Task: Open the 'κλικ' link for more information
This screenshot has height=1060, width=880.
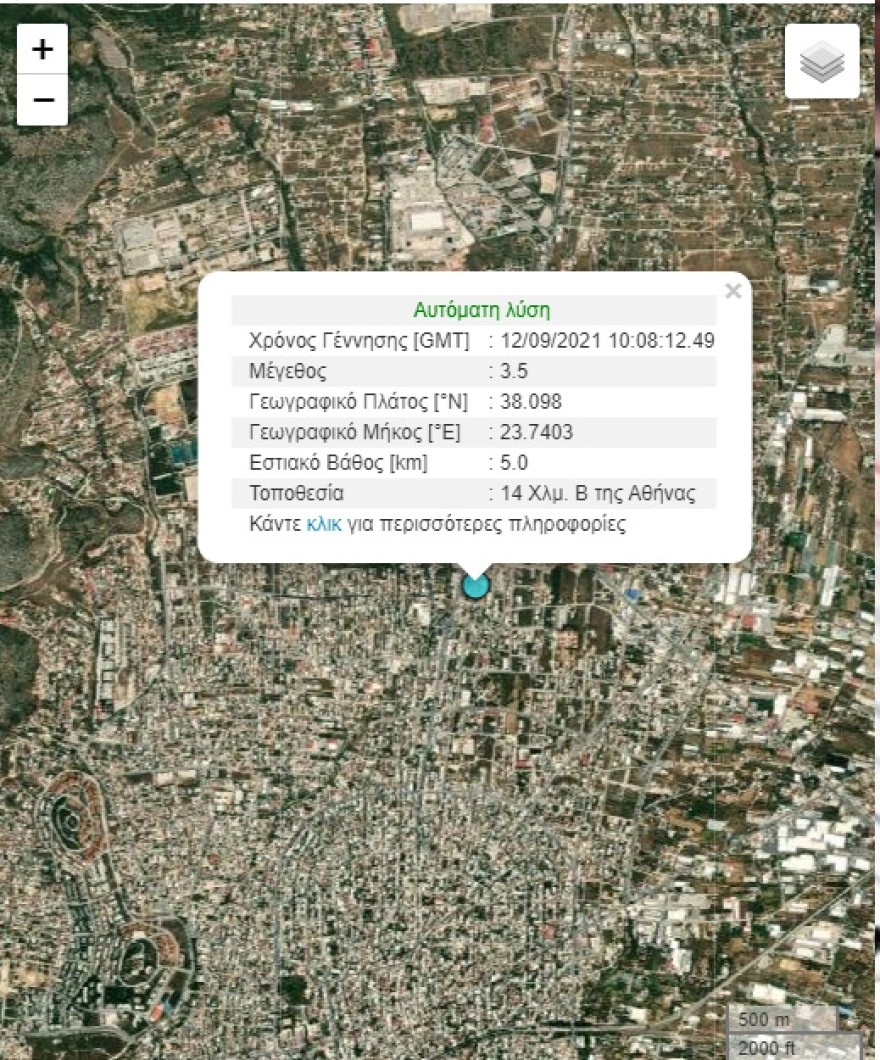Action: click(x=324, y=524)
